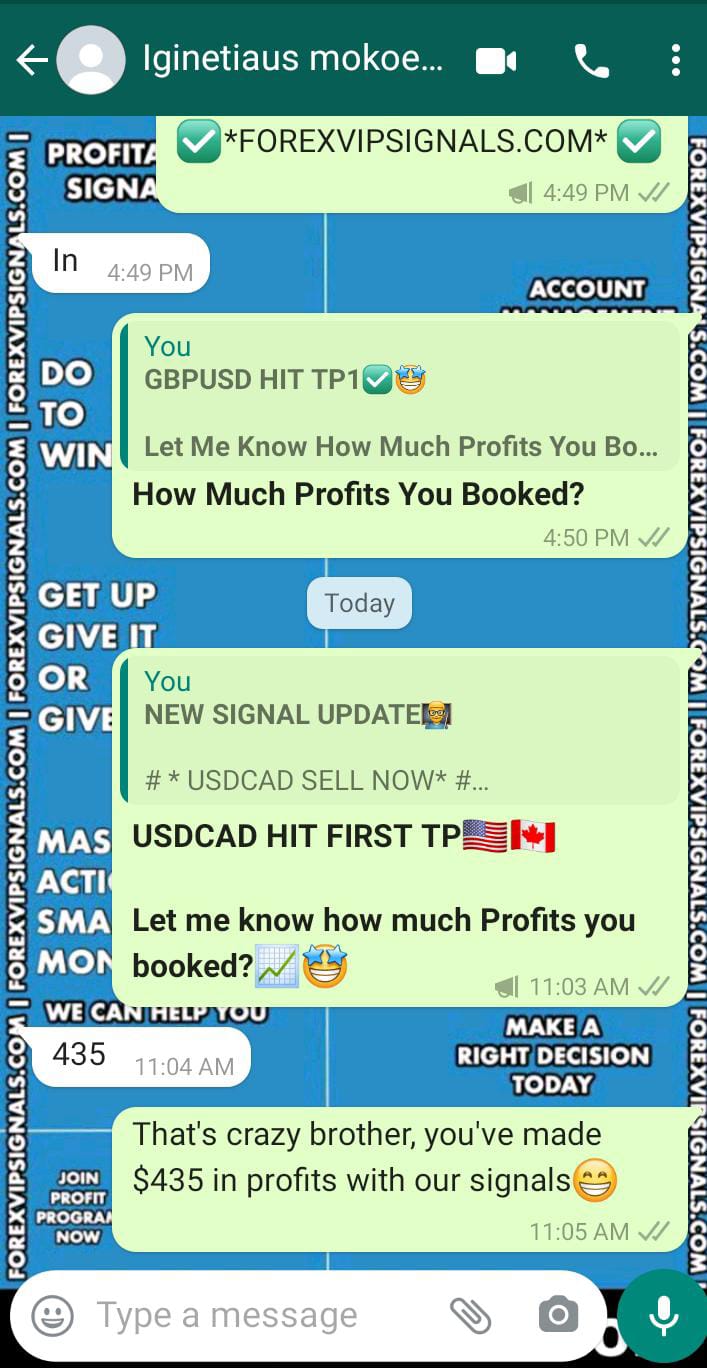This screenshot has height=1368, width=707.
Task: Jump to quoted GBPUSD HIT TP1 message
Action: pyautogui.click(x=400, y=397)
